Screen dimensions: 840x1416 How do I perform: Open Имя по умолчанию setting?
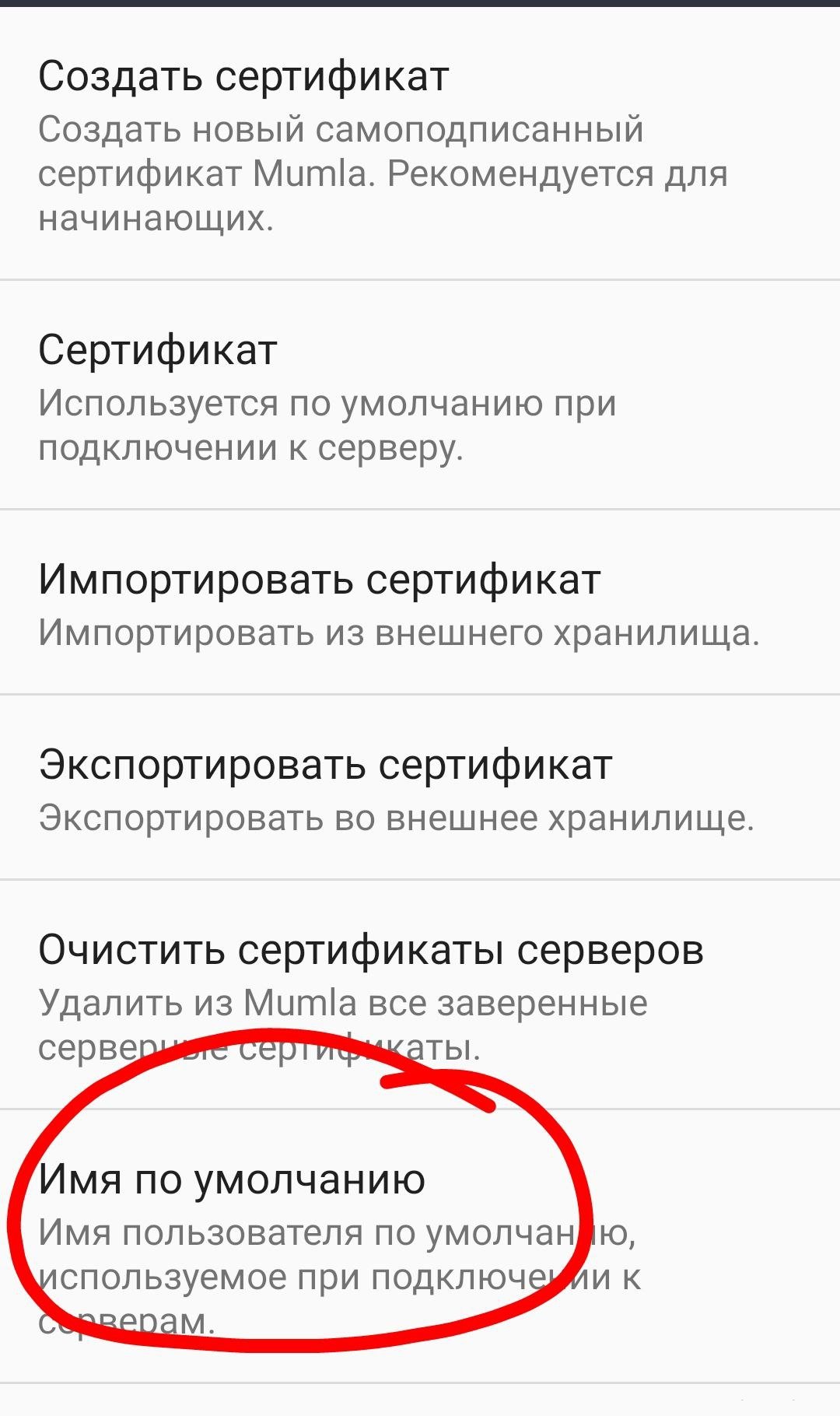[x=420, y=1246]
